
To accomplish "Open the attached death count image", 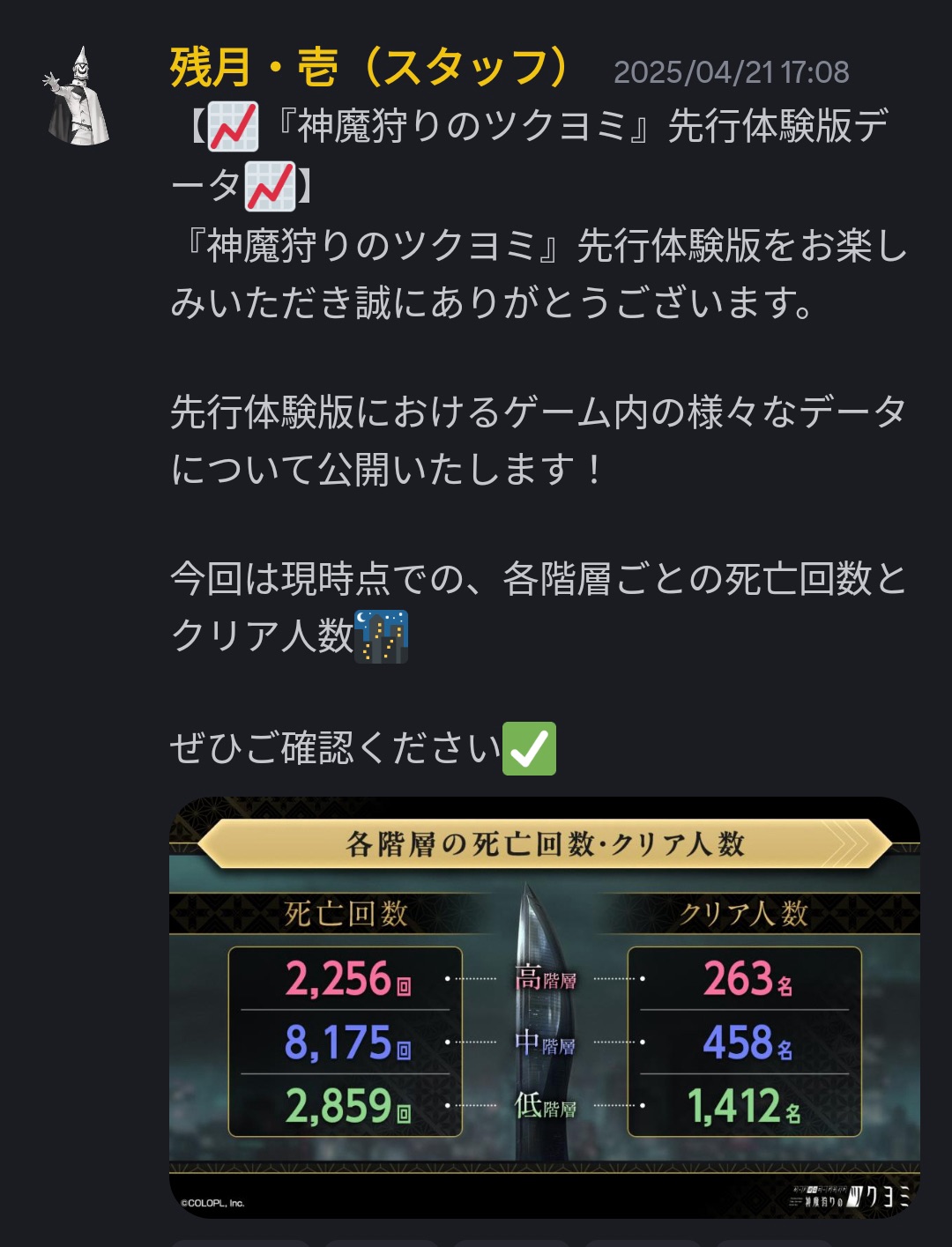I will coord(544,1007).
